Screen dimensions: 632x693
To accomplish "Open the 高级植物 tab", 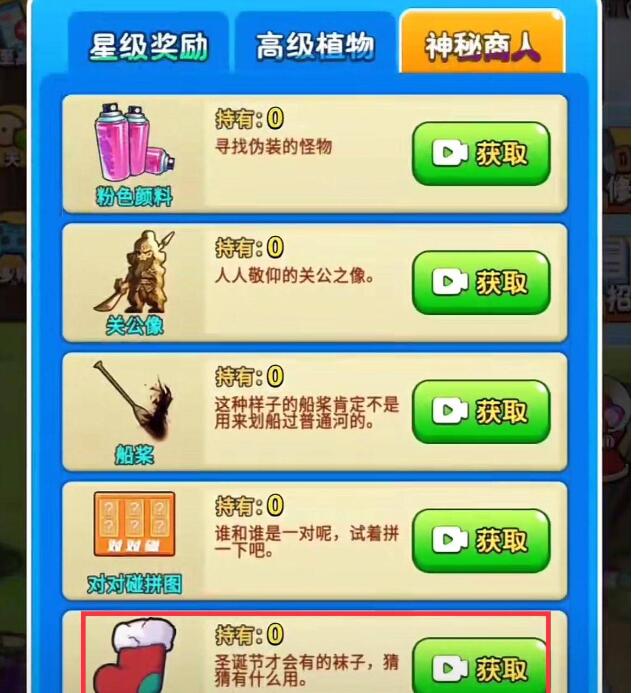I will (315, 47).
